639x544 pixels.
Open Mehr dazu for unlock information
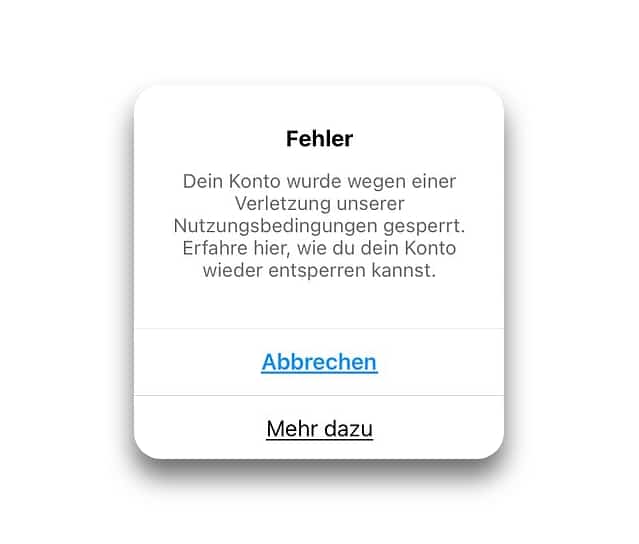[319, 429]
